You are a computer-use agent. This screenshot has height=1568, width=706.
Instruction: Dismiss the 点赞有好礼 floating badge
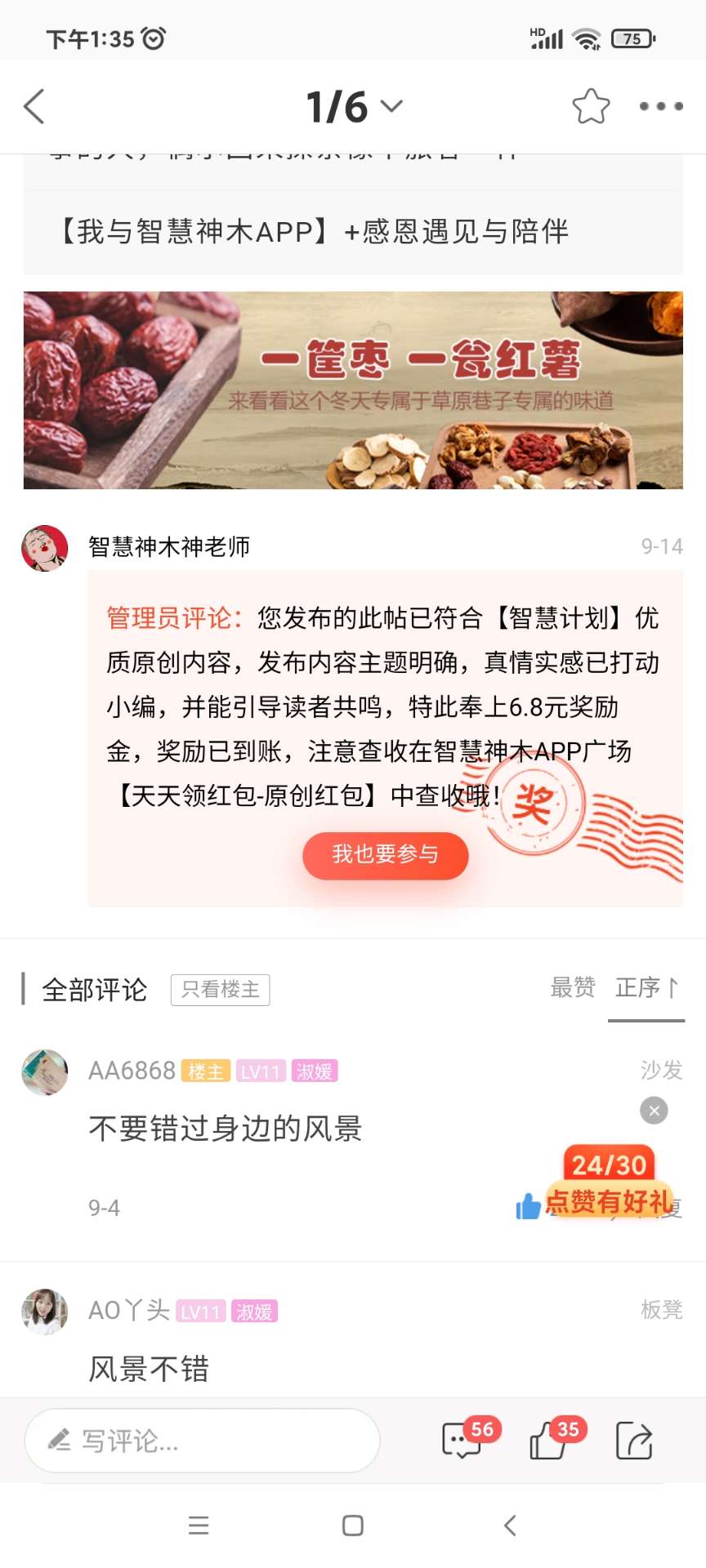point(654,1111)
